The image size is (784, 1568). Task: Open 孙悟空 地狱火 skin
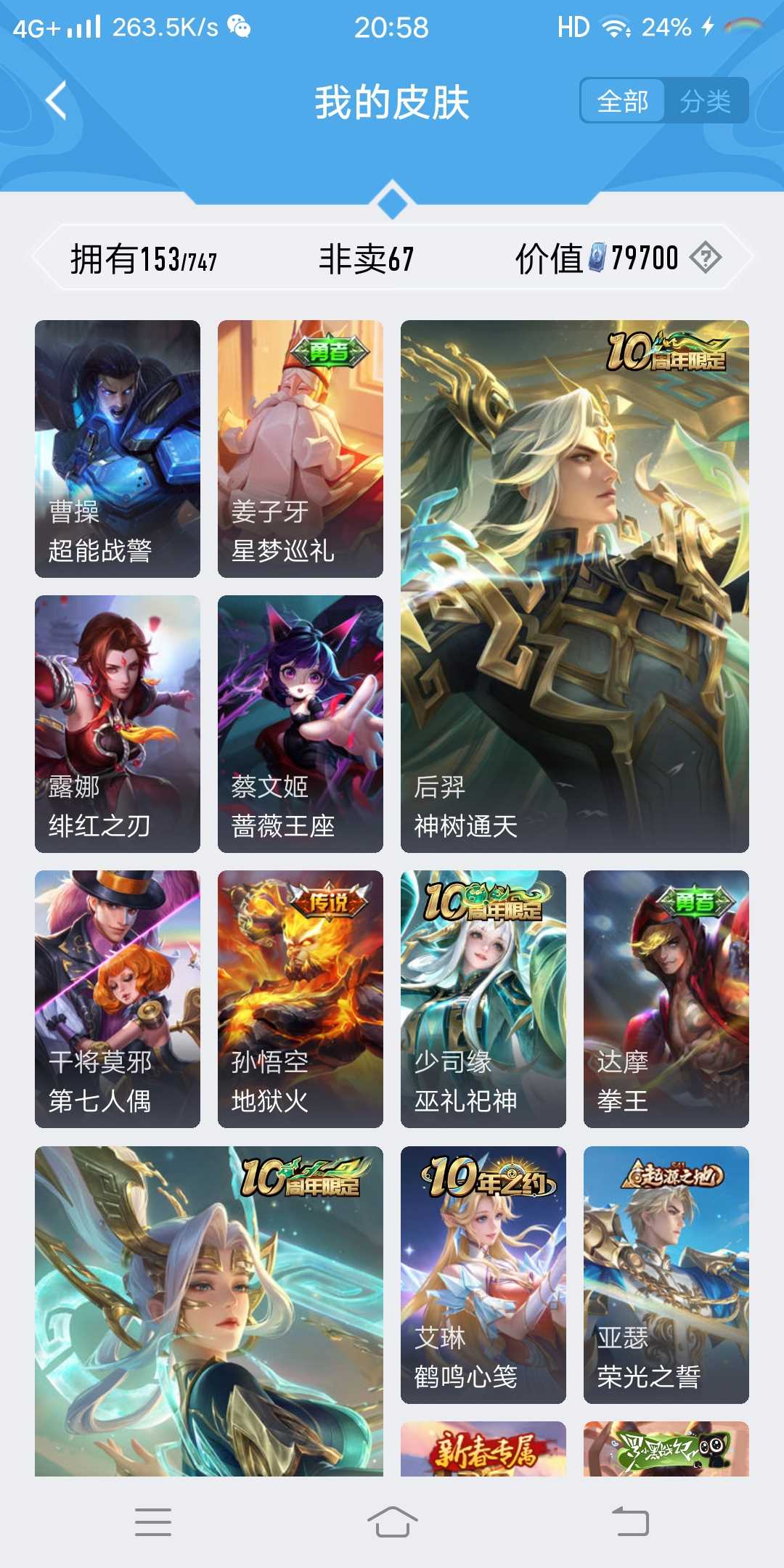click(x=301, y=999)
